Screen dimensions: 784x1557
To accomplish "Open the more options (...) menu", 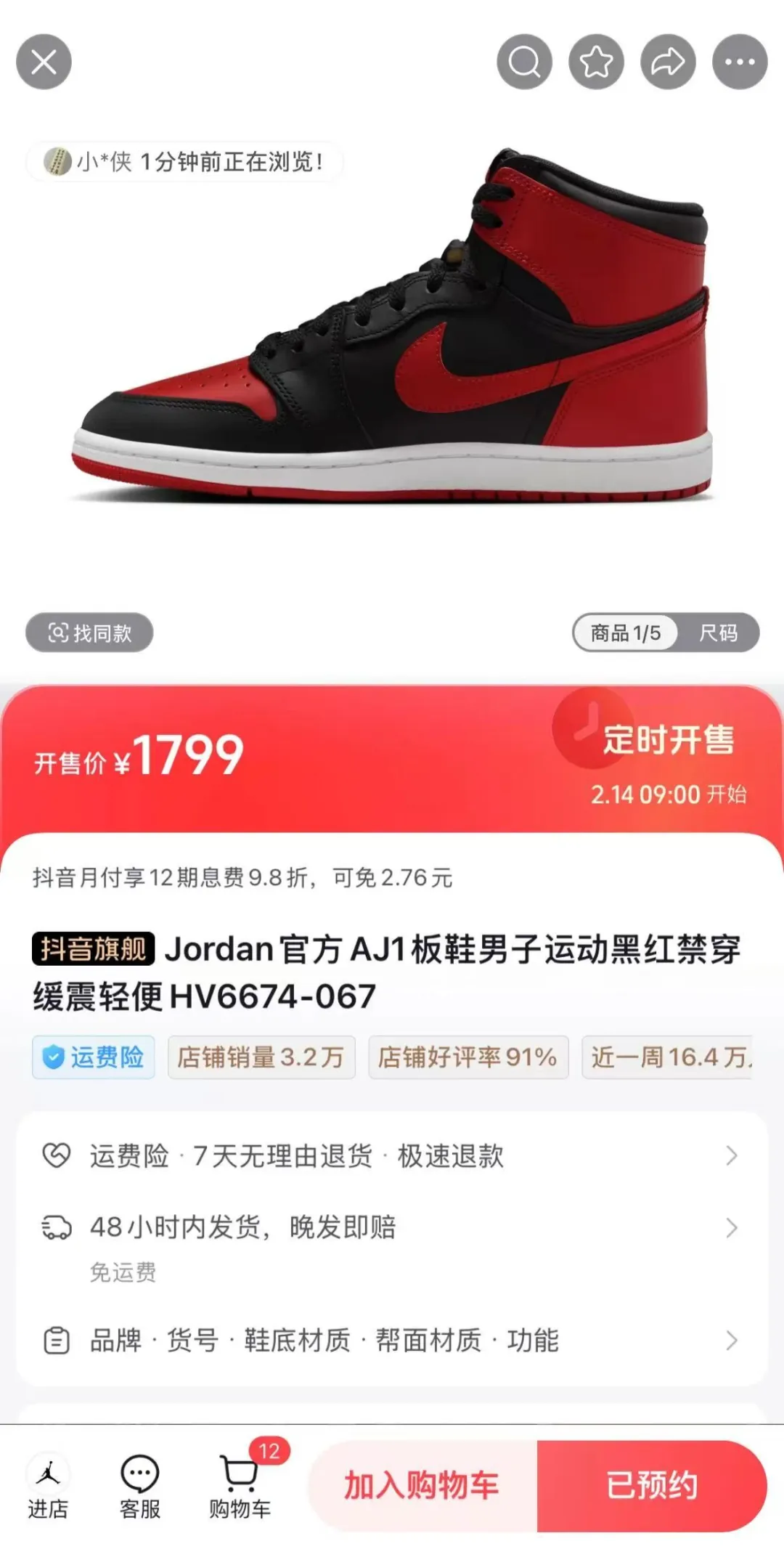I will (x=738, y=62).
